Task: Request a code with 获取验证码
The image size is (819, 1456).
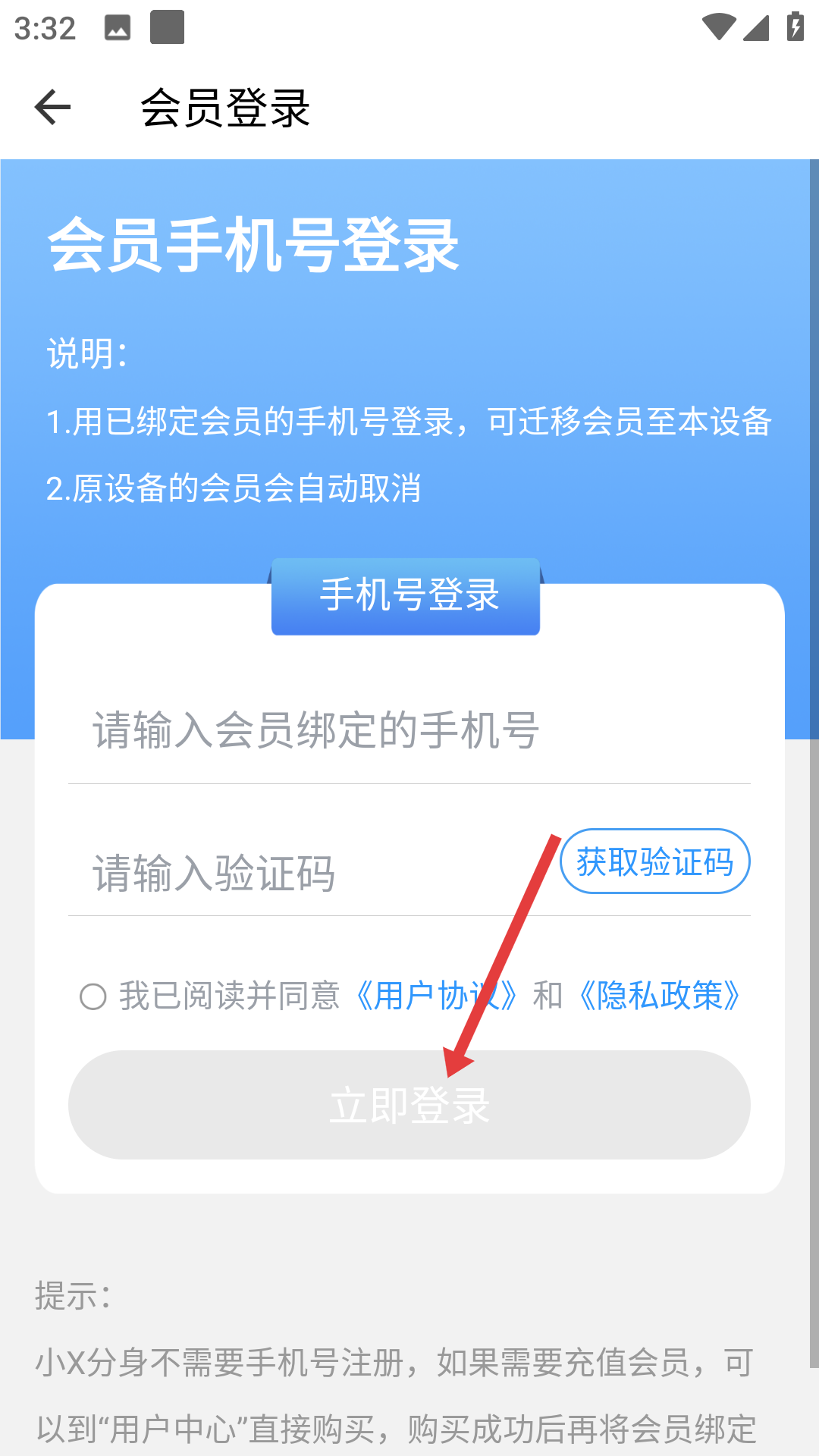Action: tap(655, 862)
